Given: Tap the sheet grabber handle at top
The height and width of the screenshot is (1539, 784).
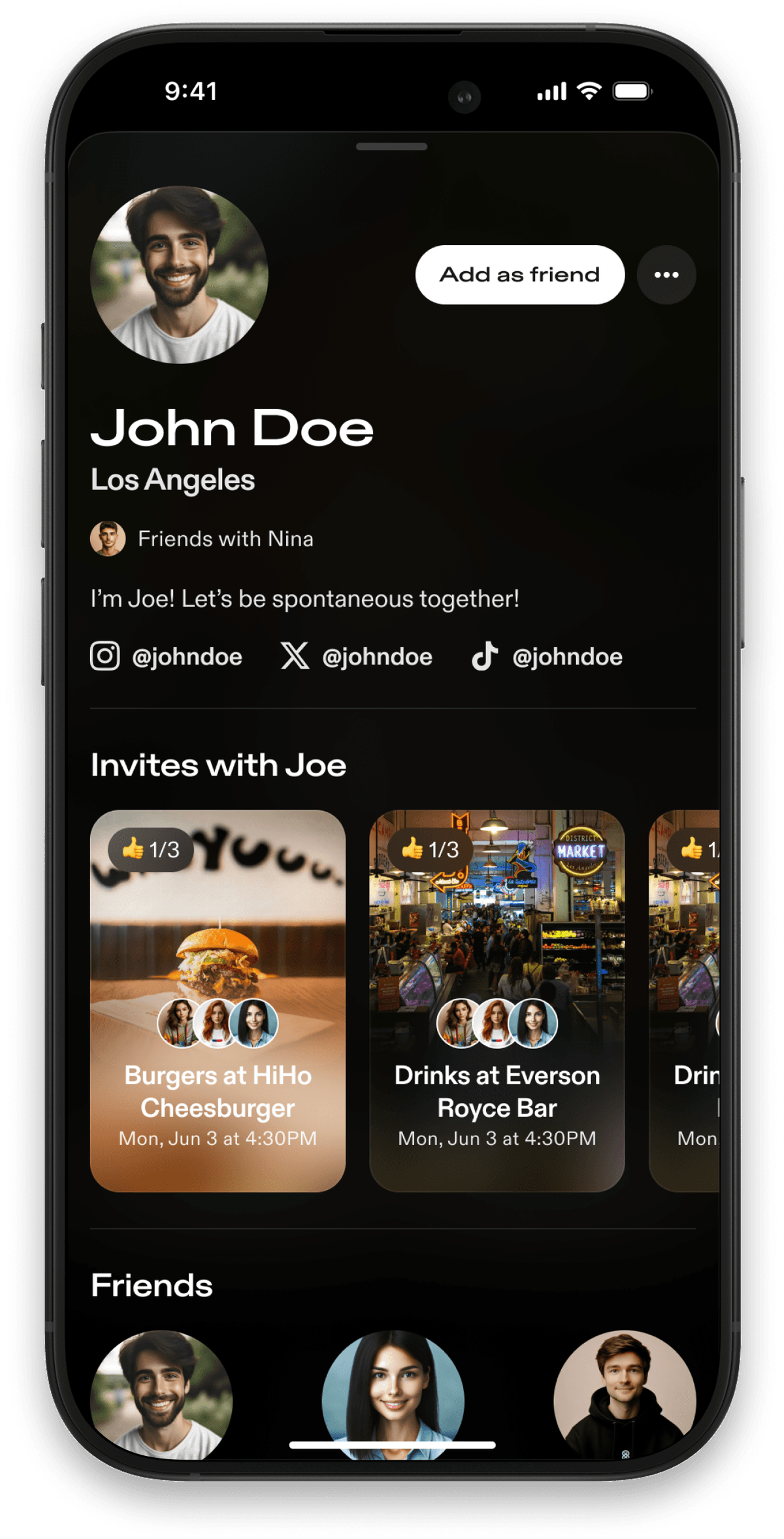Looking at the screenshot, I should tap(391, 147).
